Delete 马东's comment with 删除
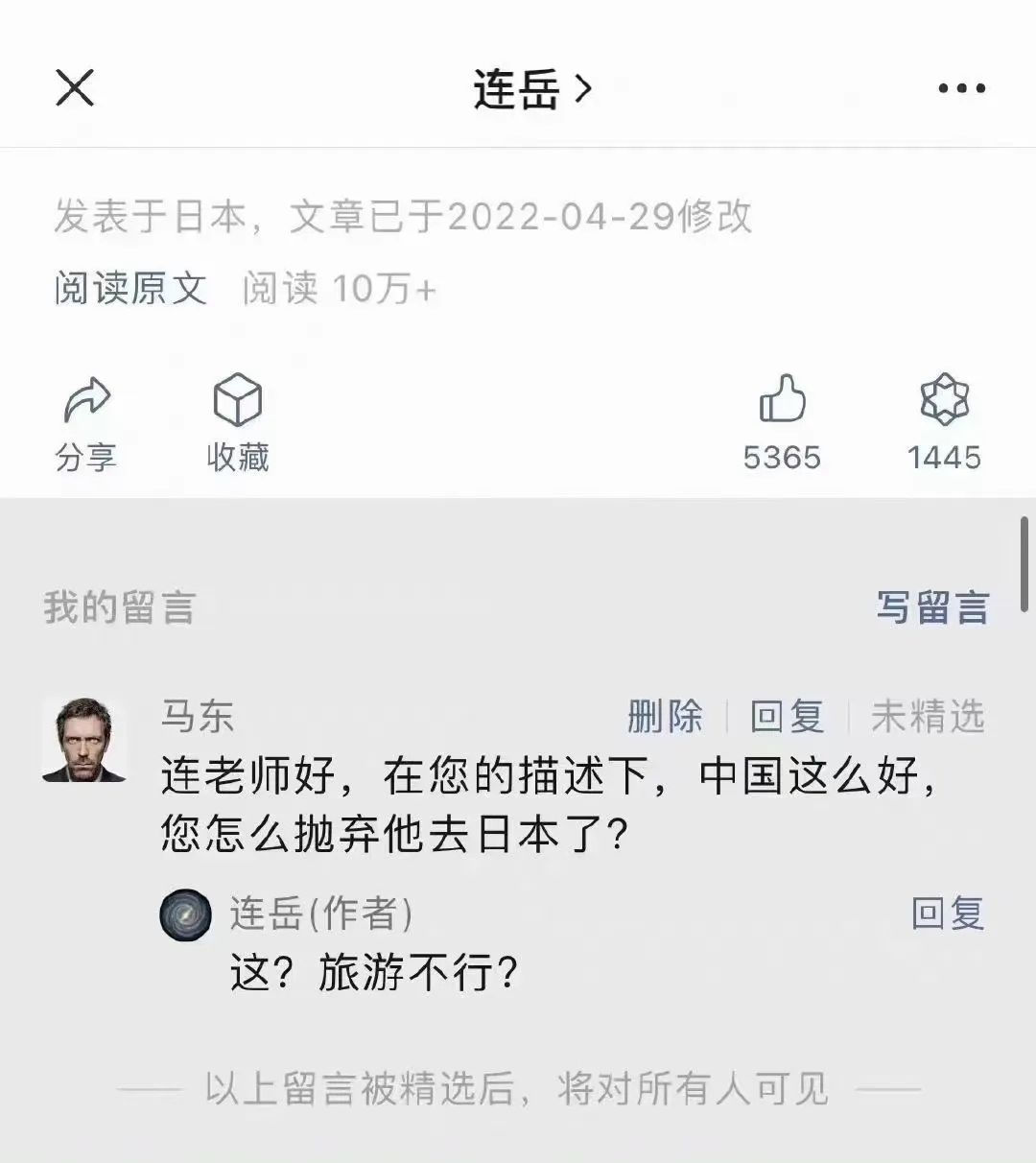 [665, 716]
